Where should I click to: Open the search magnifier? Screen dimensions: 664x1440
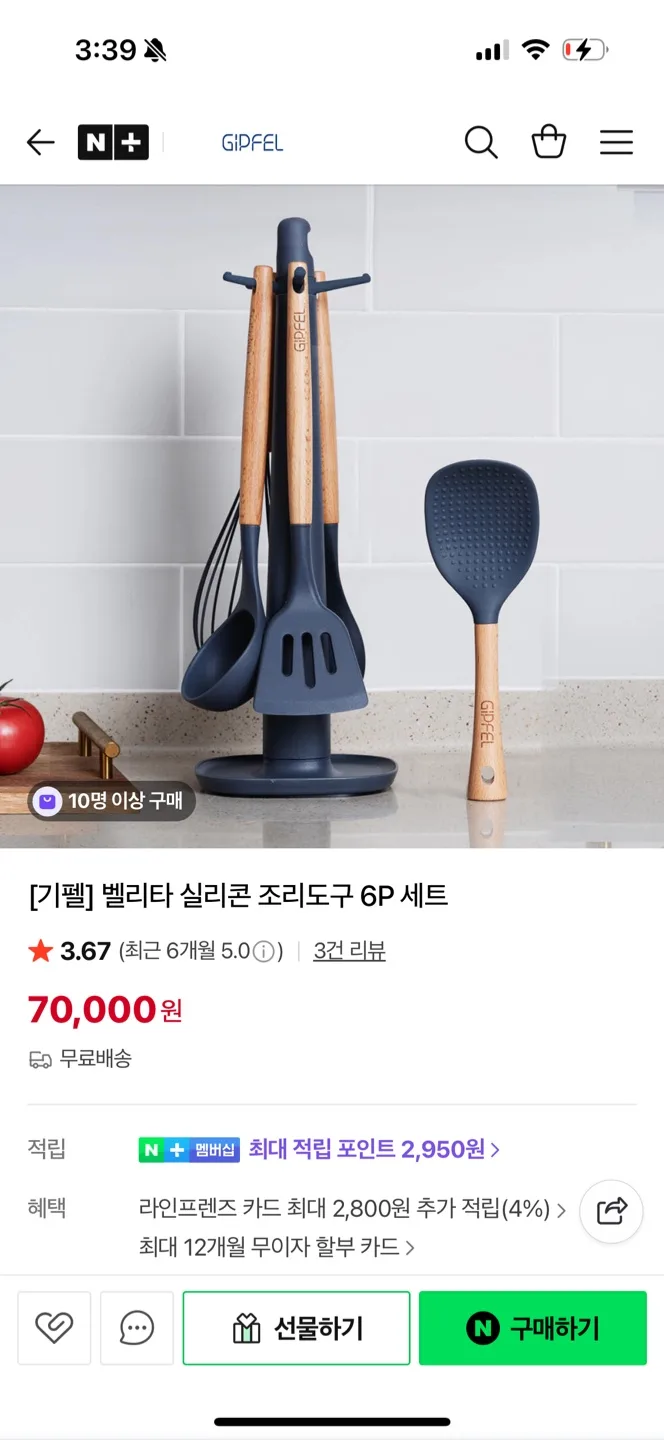point(481,143)
